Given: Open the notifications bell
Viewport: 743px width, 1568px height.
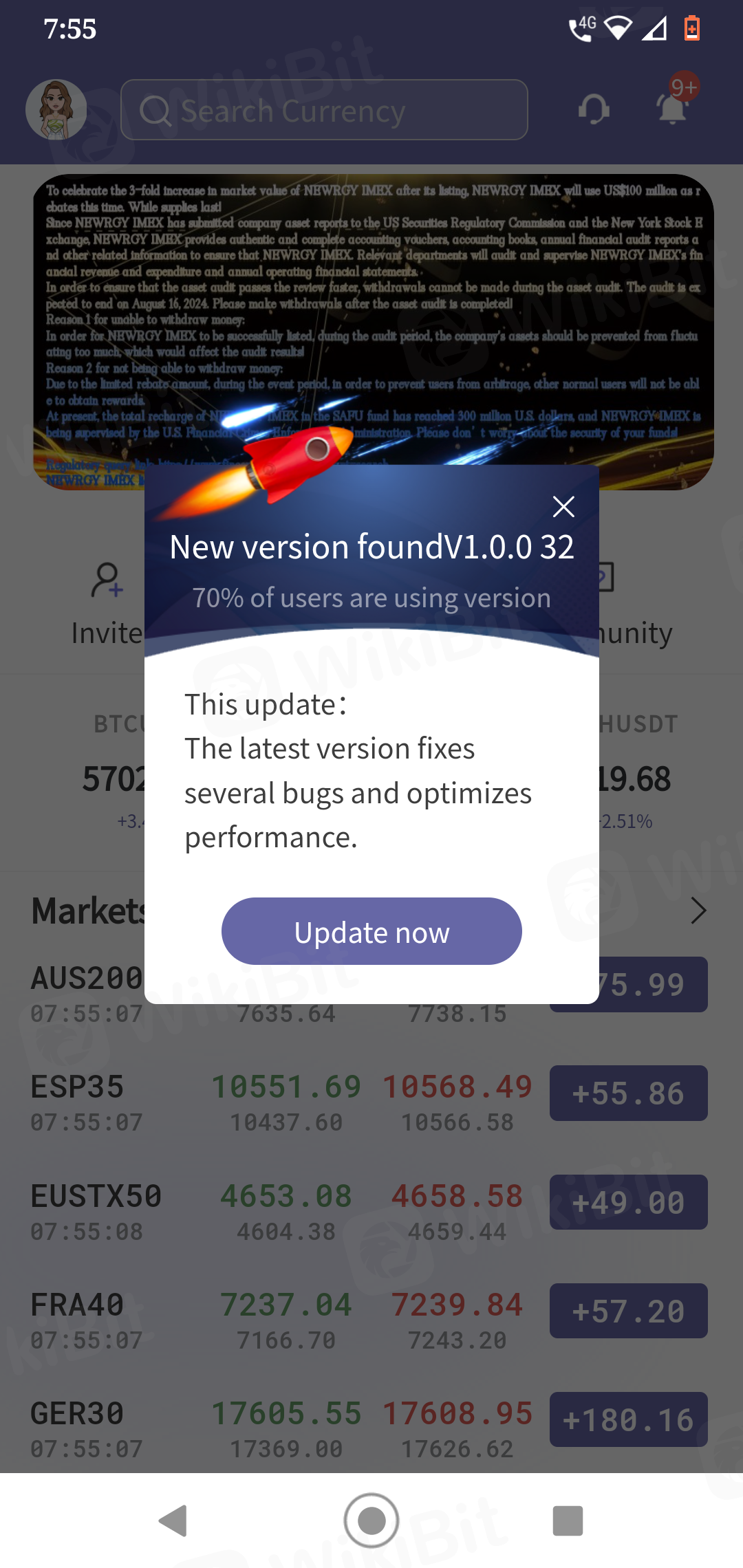Looking at the screenshot, I should [673, 109].
